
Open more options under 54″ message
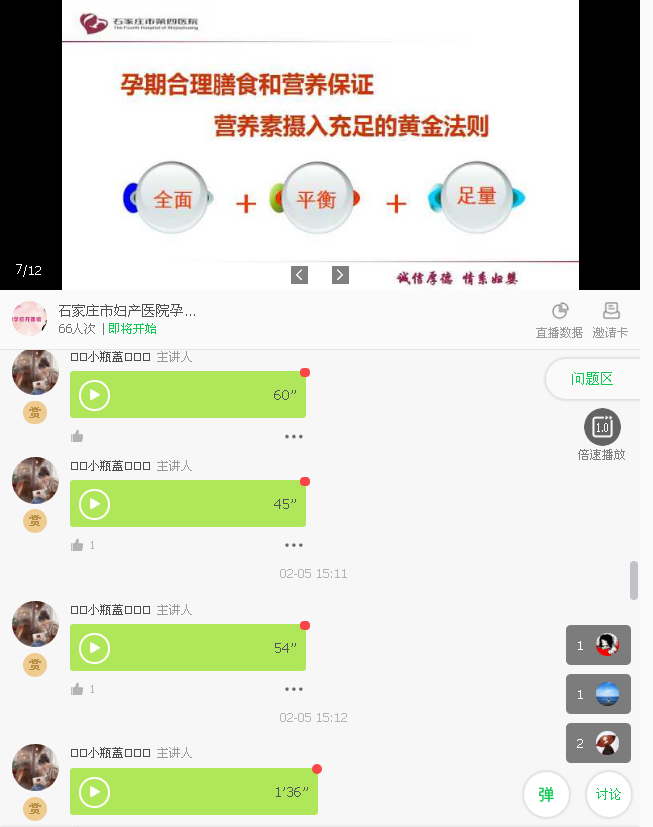click(293, 689)
